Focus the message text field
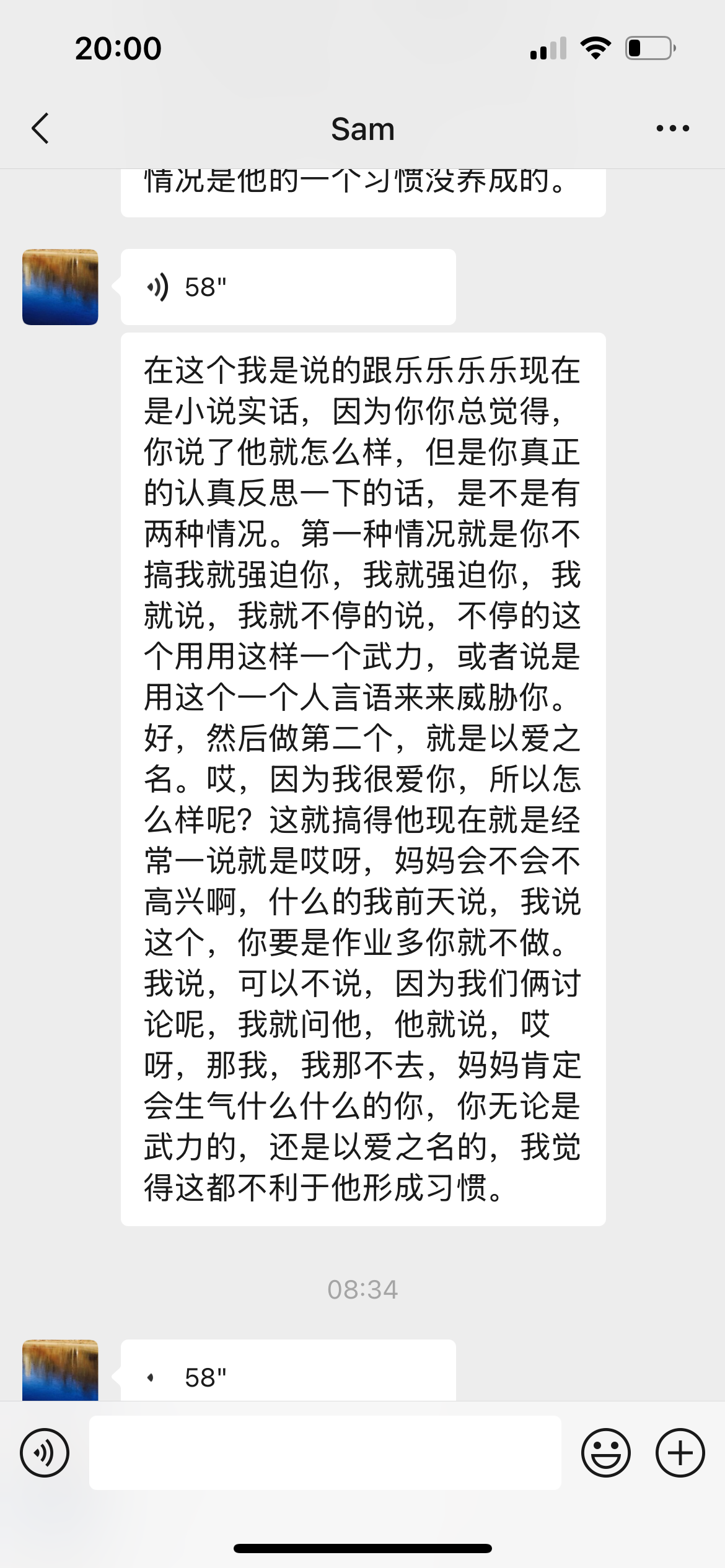Image resolution: width=725 pixels, height=1568 pixels. tap(325, 1453)
